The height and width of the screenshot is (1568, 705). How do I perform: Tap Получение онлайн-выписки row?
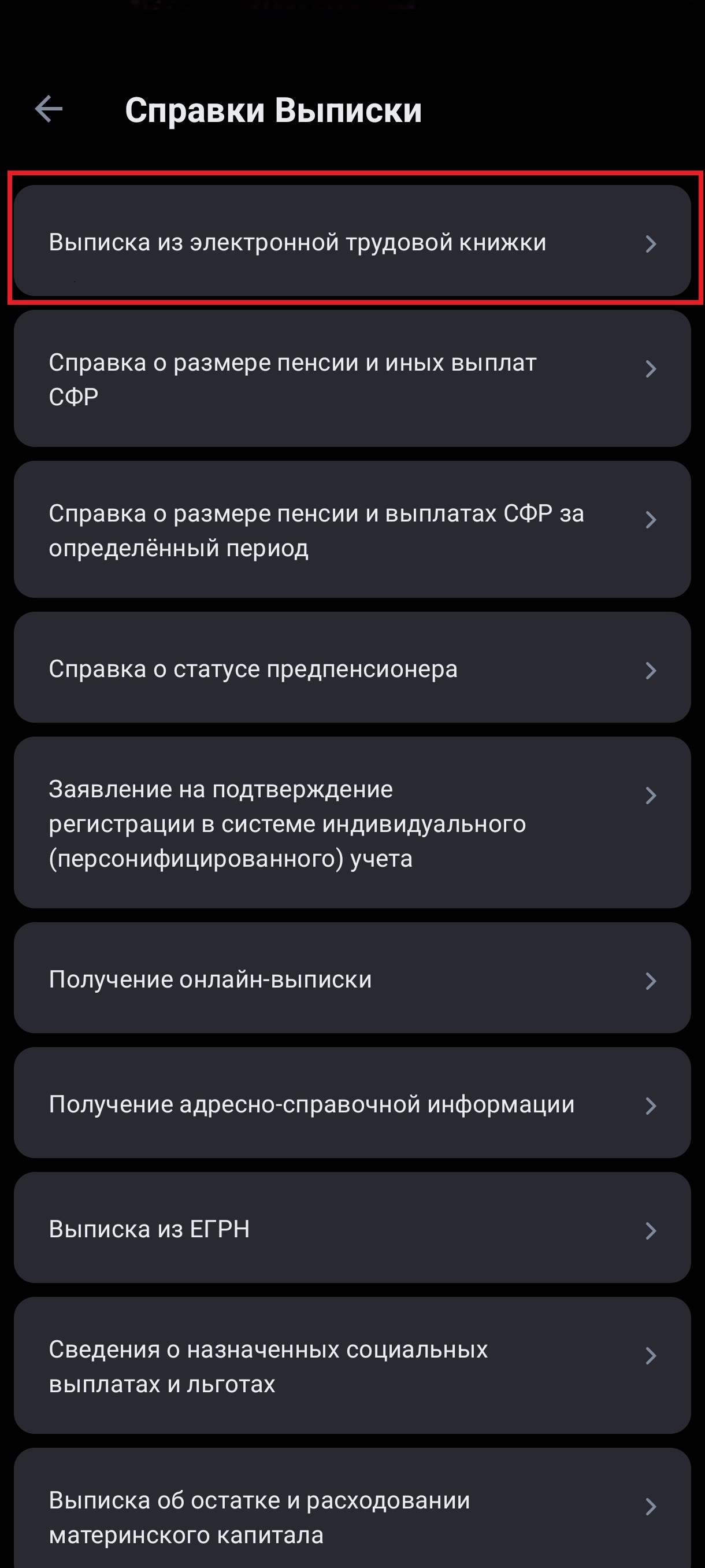pyautogui.click(x=351, y=979)
